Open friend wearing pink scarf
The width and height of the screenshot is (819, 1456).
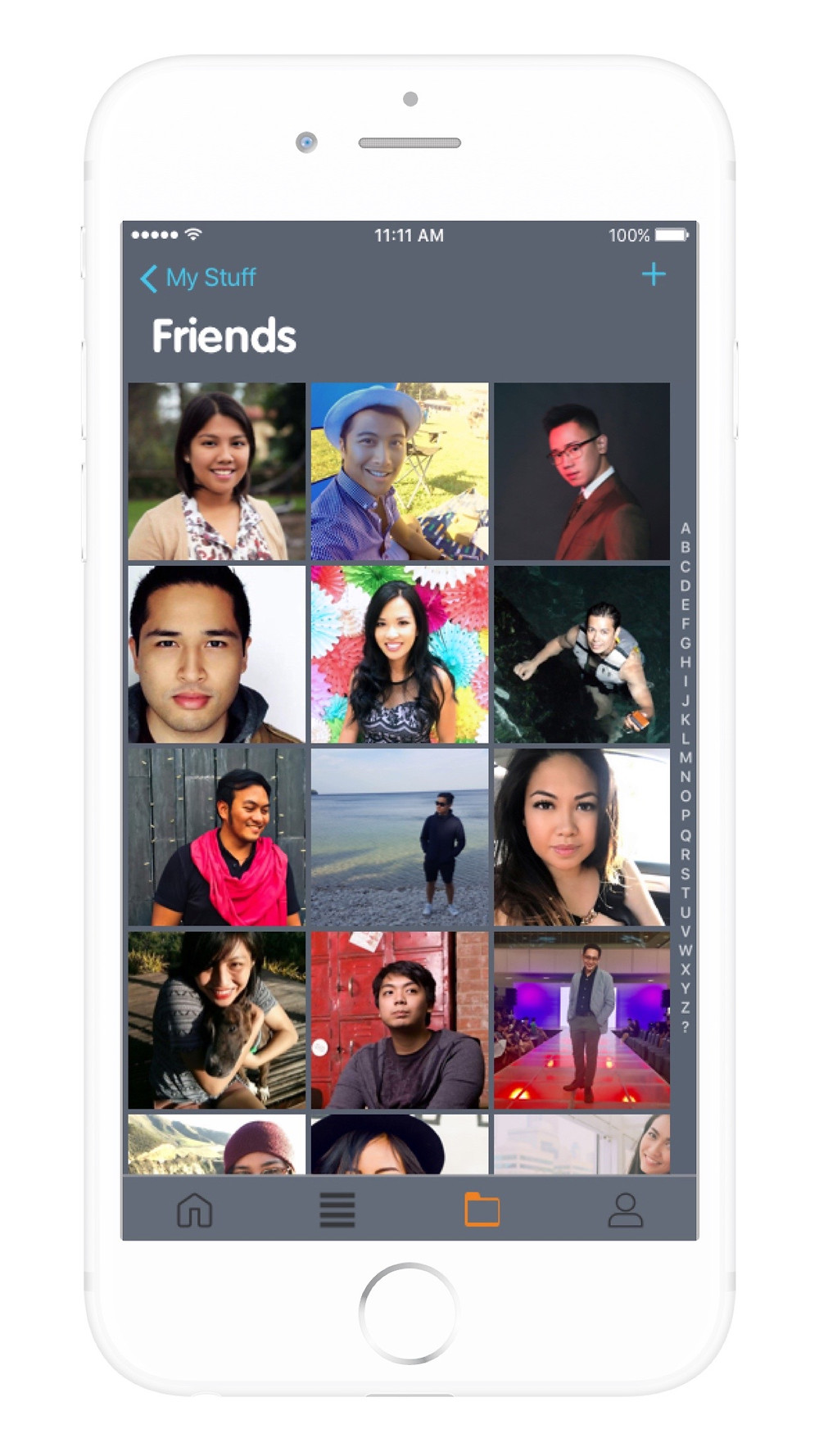tap(216, 837)
